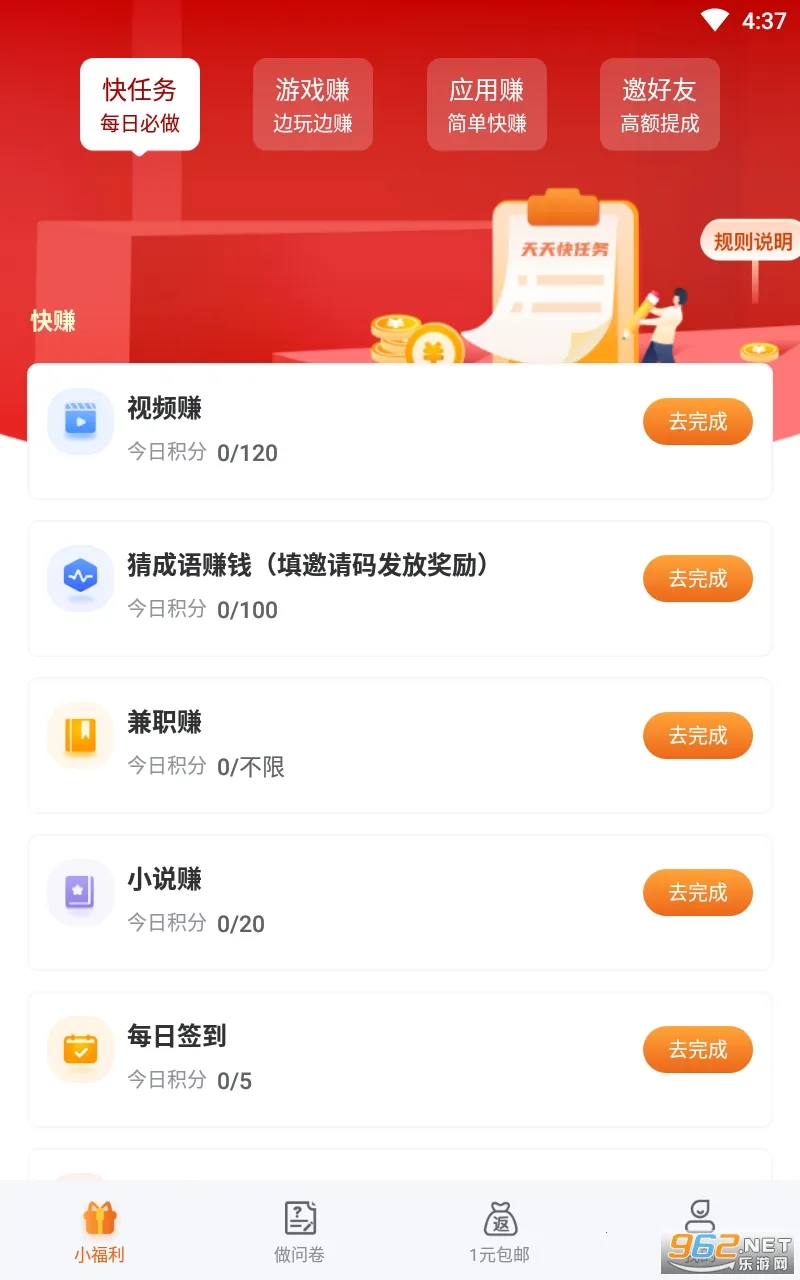
Task: Click 去完成 for 每日签到
Action: click(x=697, y=1049)
